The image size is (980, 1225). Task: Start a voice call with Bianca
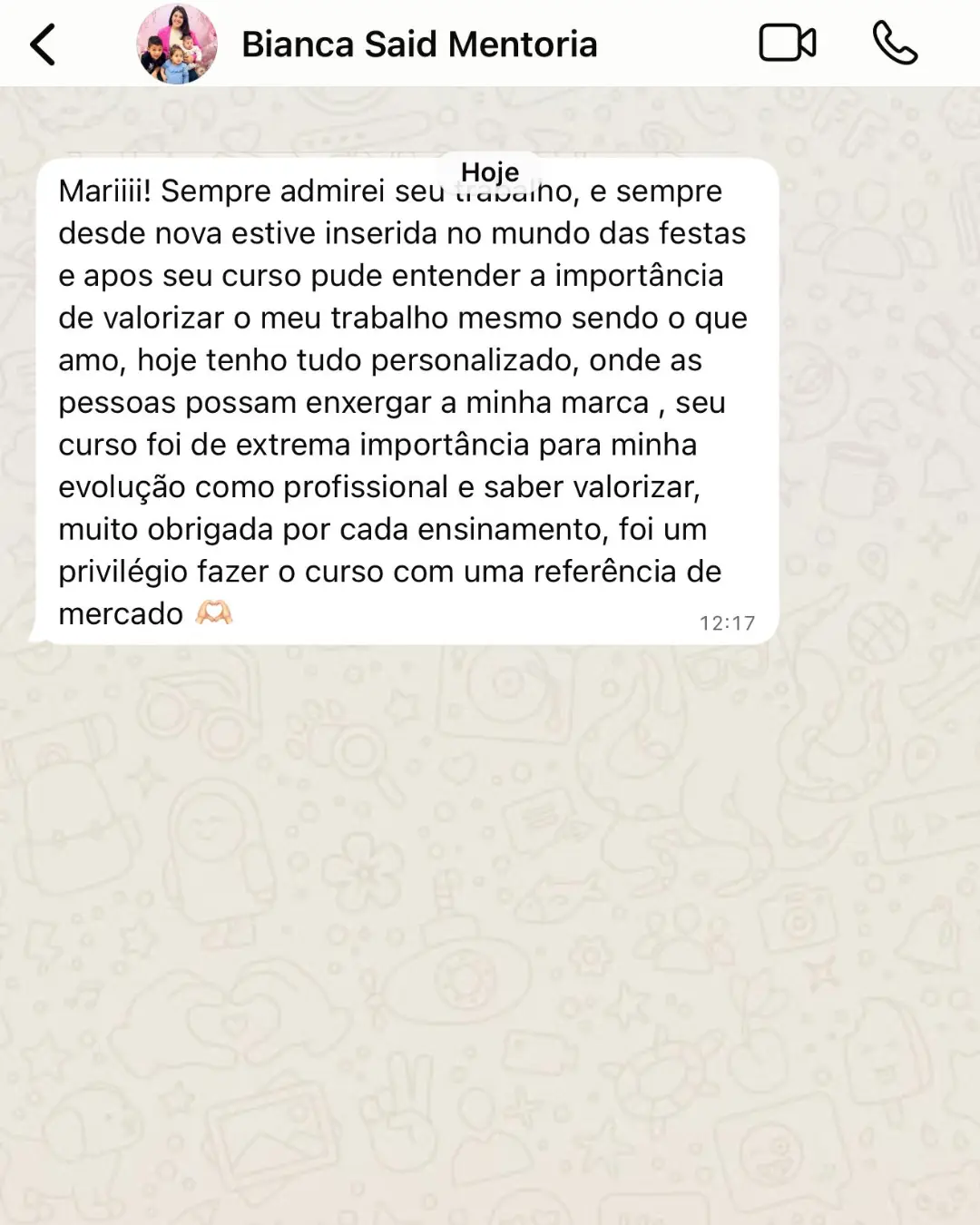pyautogui.click(x=895, y=44)
